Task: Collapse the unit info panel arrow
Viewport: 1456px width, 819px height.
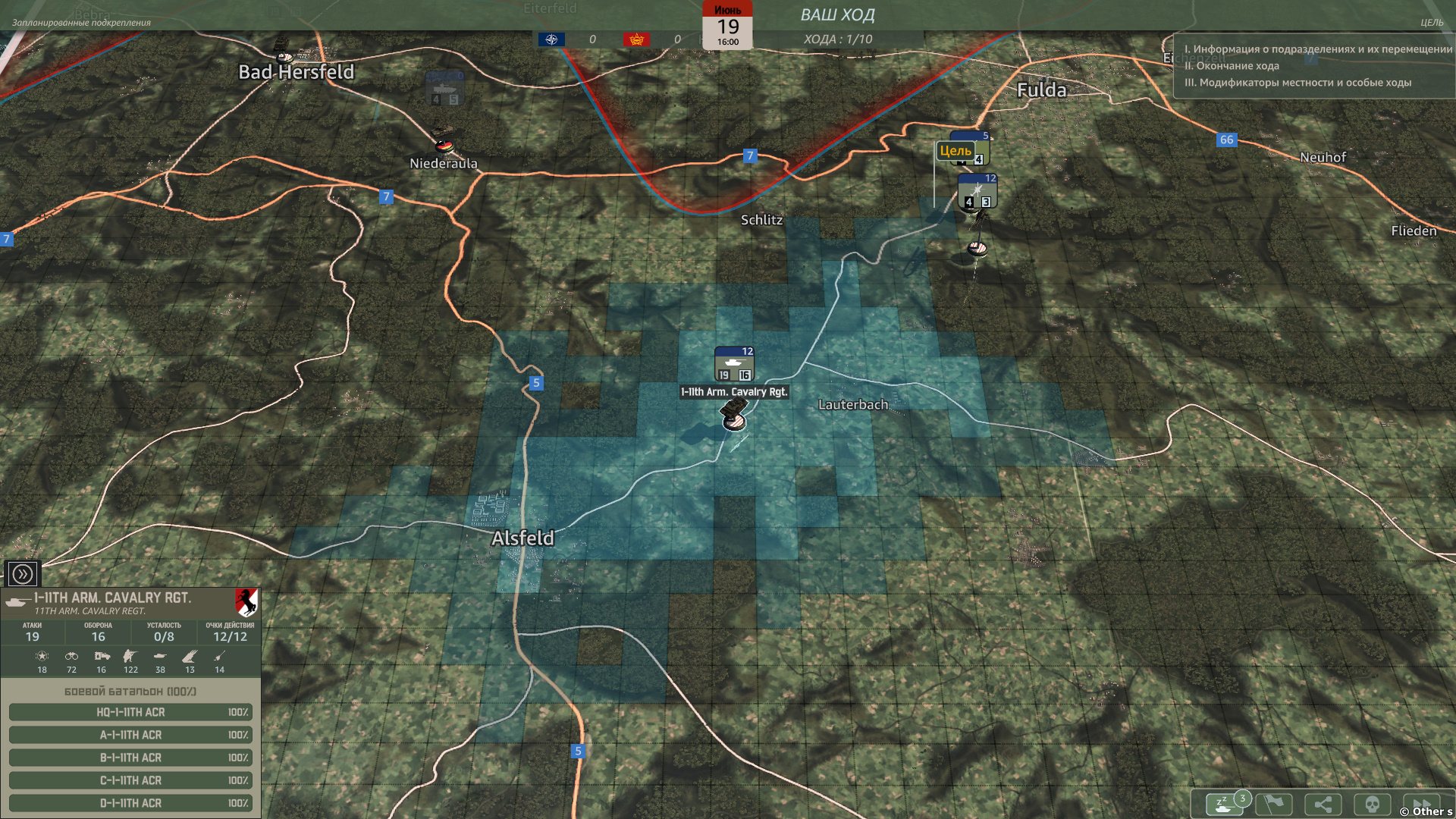Action: point(23,574)
